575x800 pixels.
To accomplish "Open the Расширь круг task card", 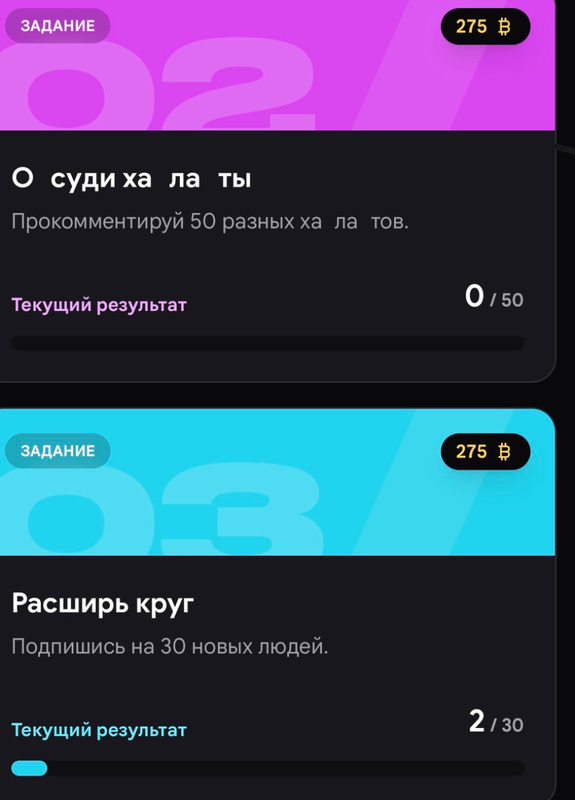I will [277, 604].
